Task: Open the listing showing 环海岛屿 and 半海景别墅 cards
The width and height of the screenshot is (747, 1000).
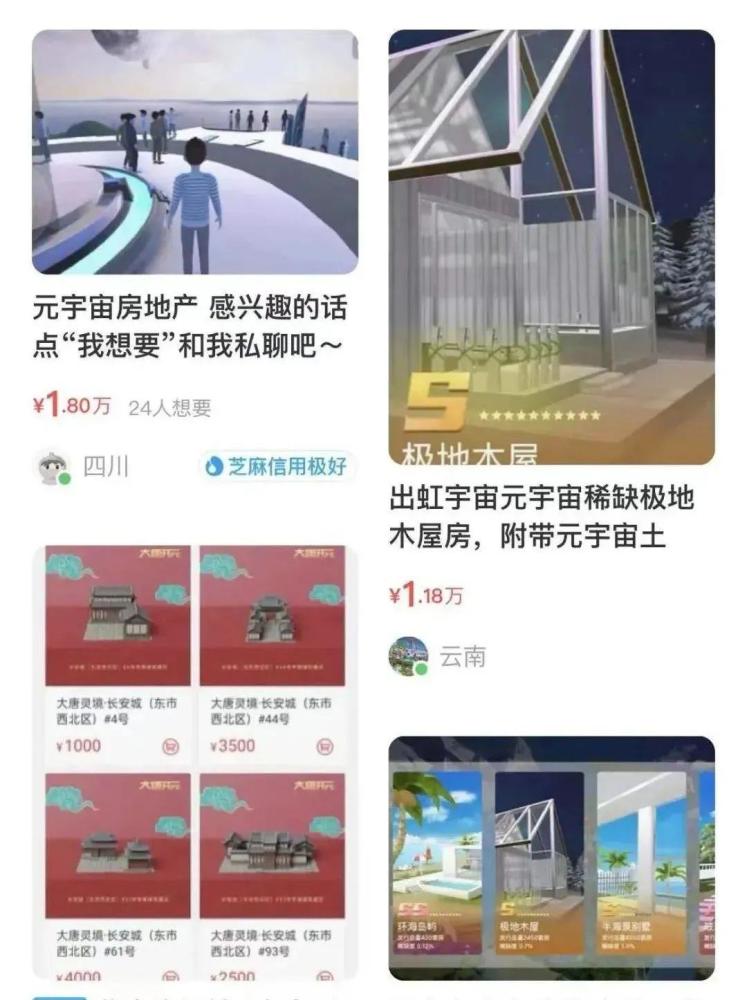Action: click(x=551, y=858)
